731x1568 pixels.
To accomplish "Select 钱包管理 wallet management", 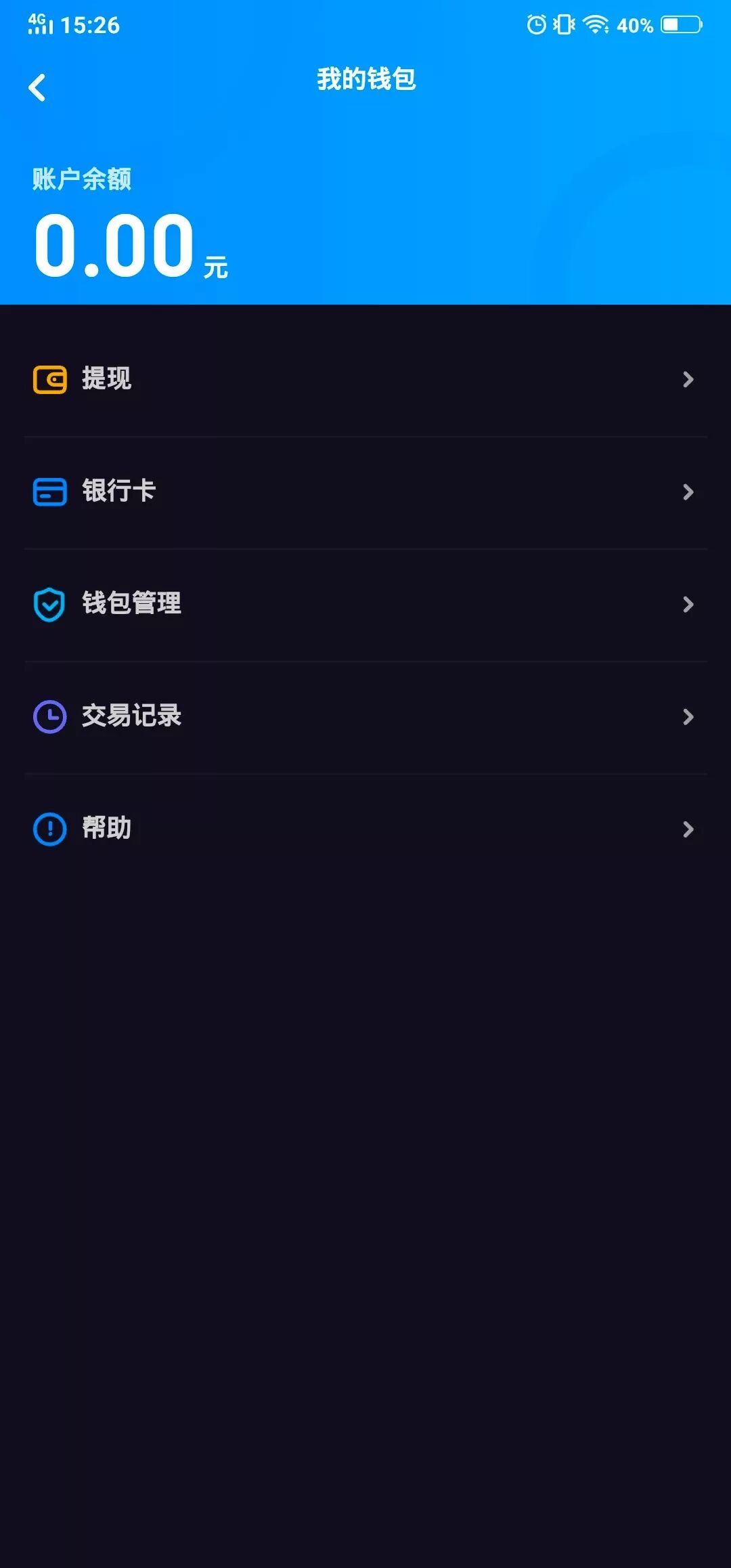I will click(x=365, y=604).
